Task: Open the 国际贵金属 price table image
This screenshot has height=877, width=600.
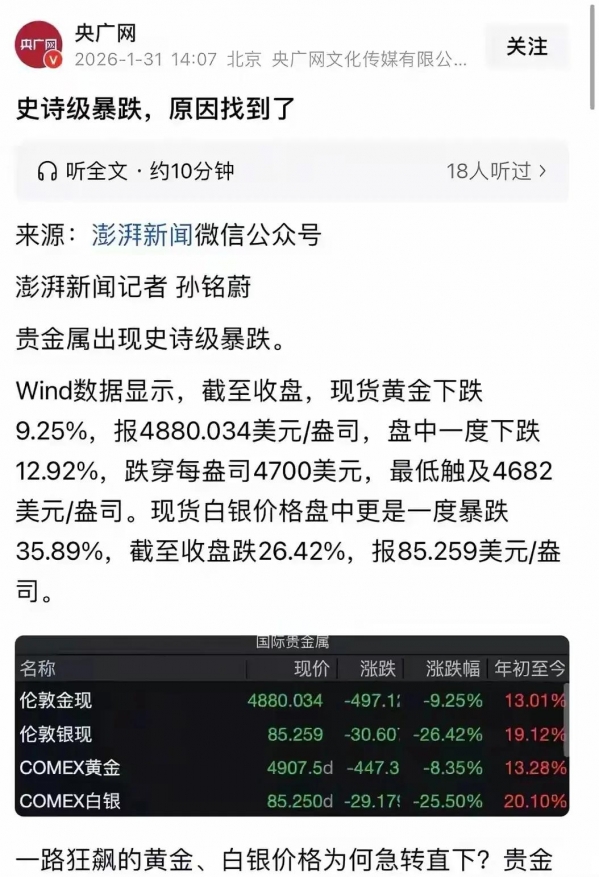Action: pyautogui.click(x=292, y=724)
